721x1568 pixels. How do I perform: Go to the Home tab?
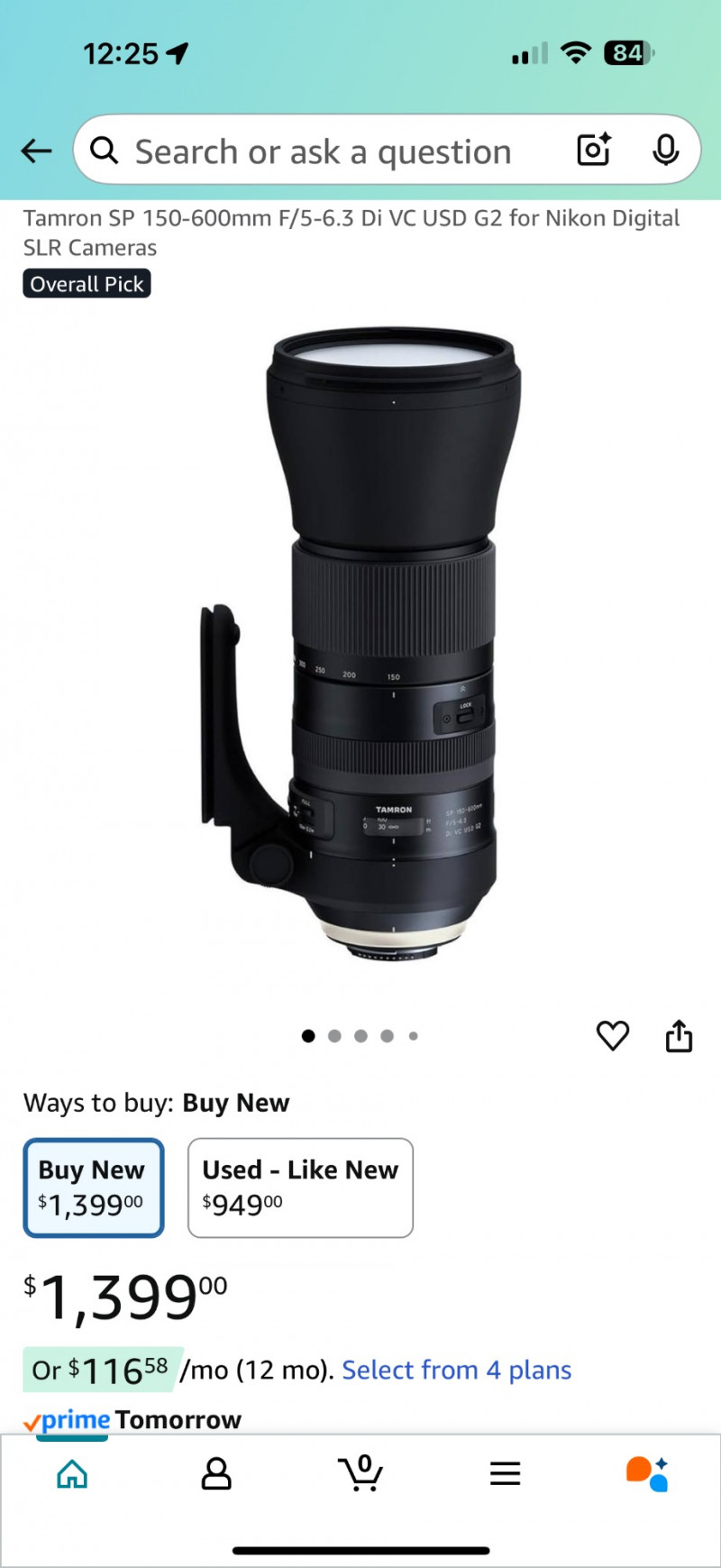[72, 1474]
